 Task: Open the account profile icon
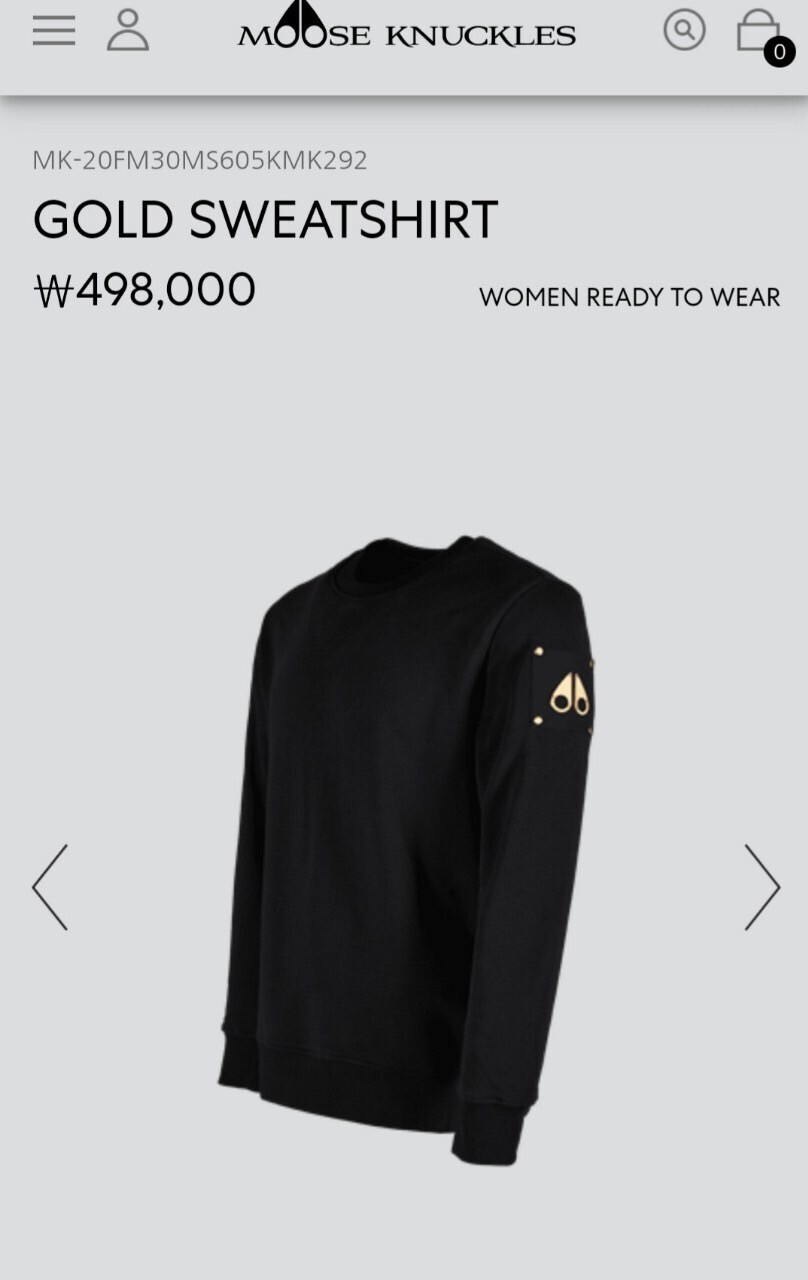click(128, 31)
